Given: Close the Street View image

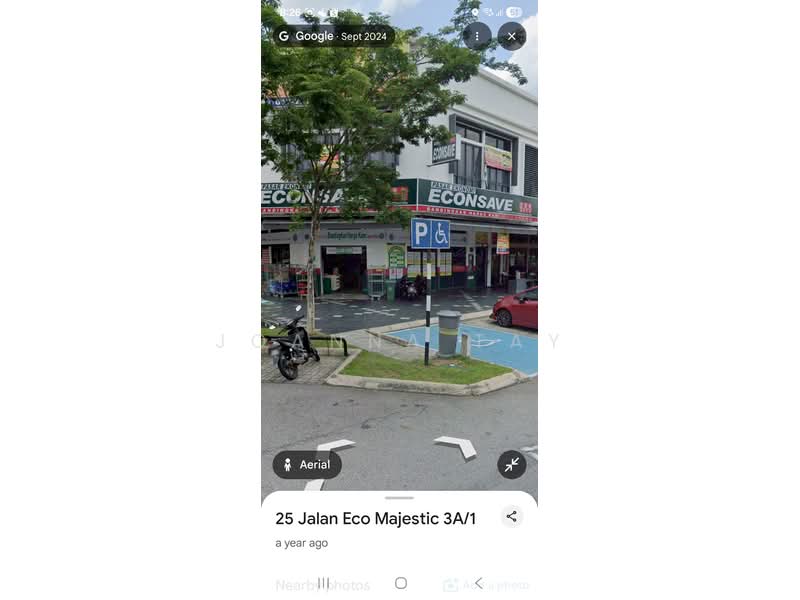Looking at the screenshot, I should [x=512, y=37].
